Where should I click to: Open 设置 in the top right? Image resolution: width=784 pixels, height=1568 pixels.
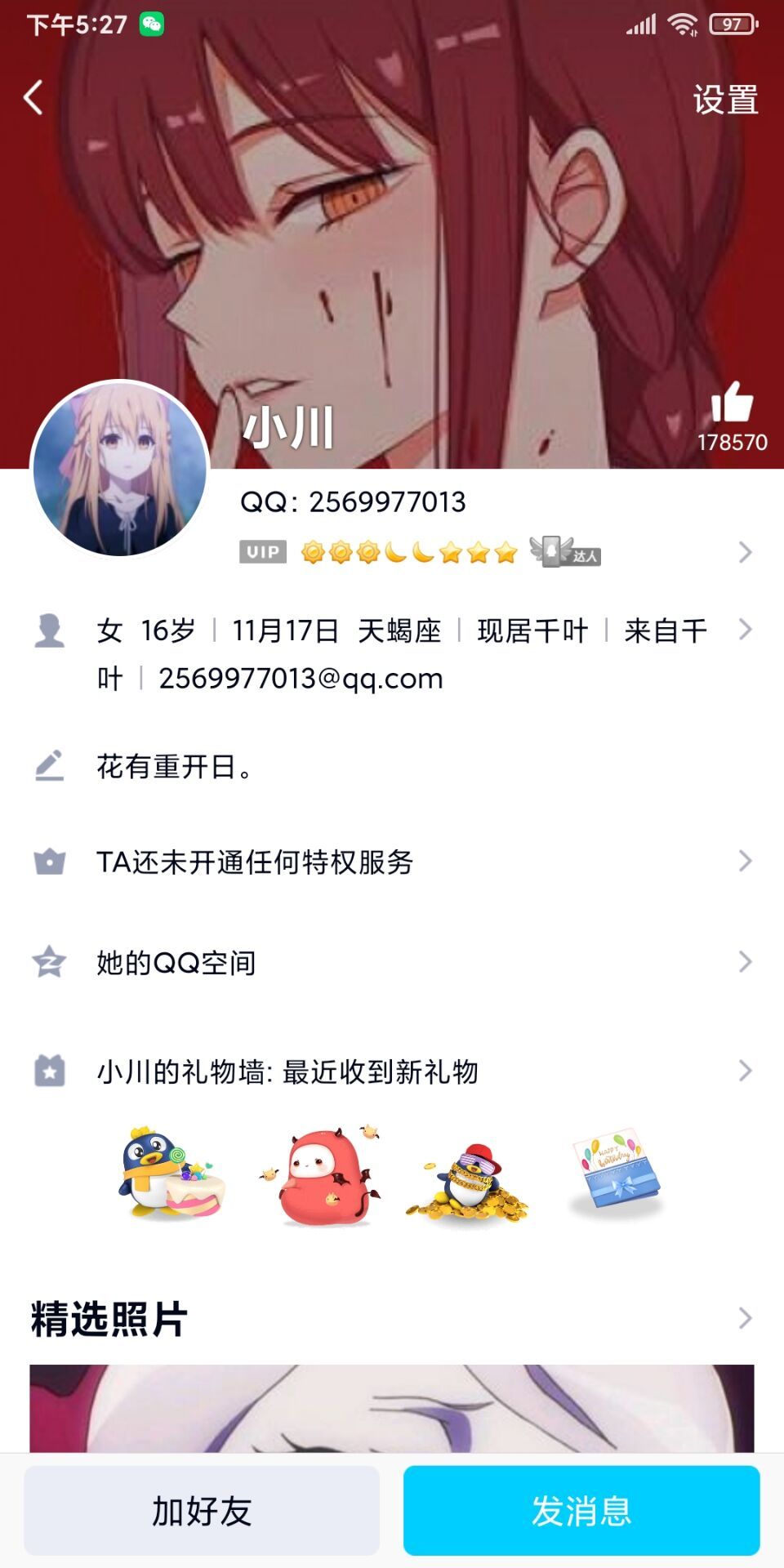coord(725,100)
